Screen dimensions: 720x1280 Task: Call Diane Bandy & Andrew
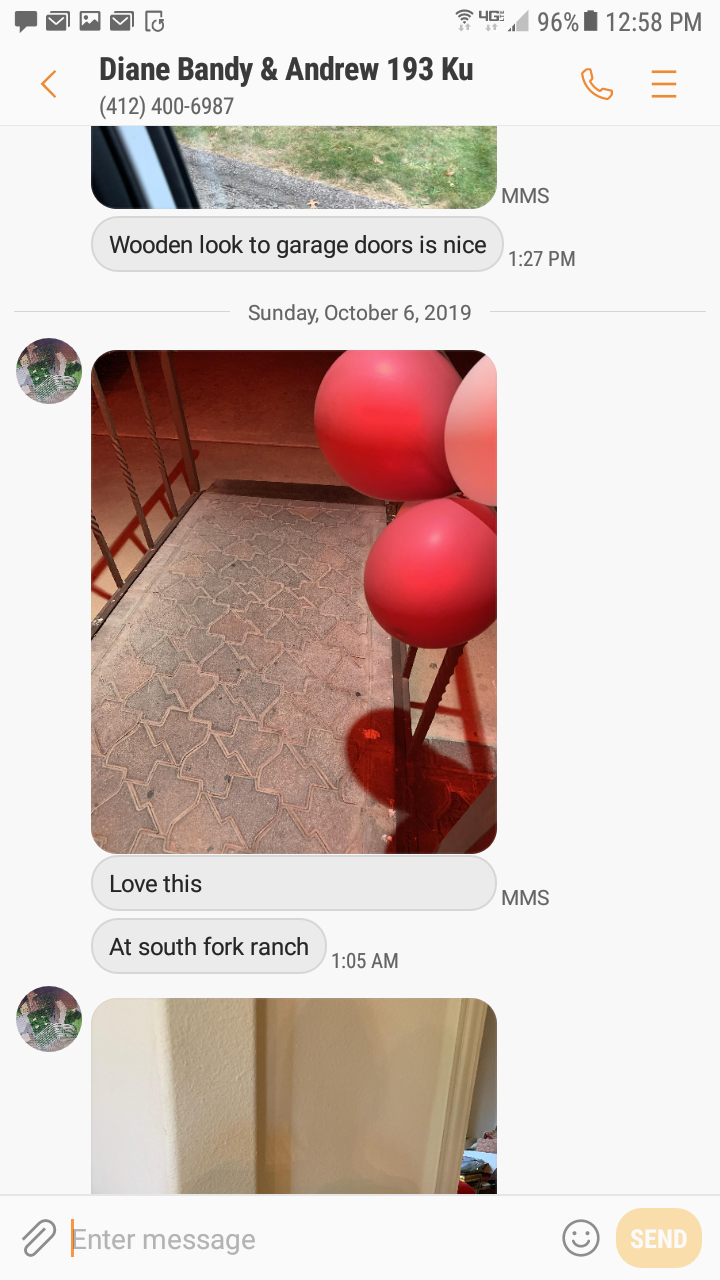pyautogui.click(x=596, y=84)
